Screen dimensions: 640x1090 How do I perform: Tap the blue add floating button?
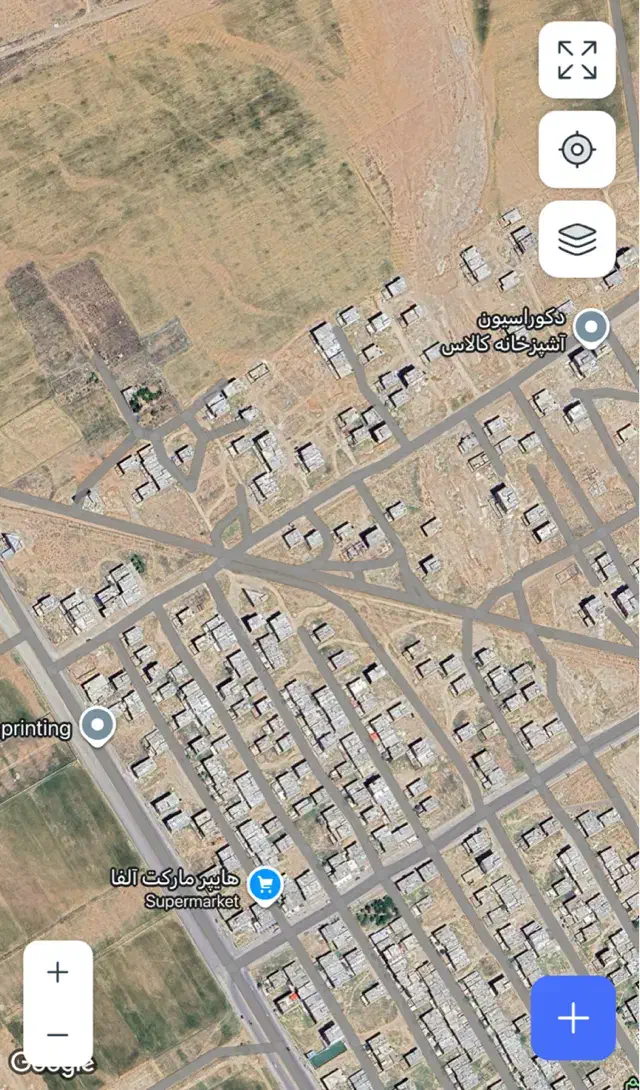click(573, 1018)
